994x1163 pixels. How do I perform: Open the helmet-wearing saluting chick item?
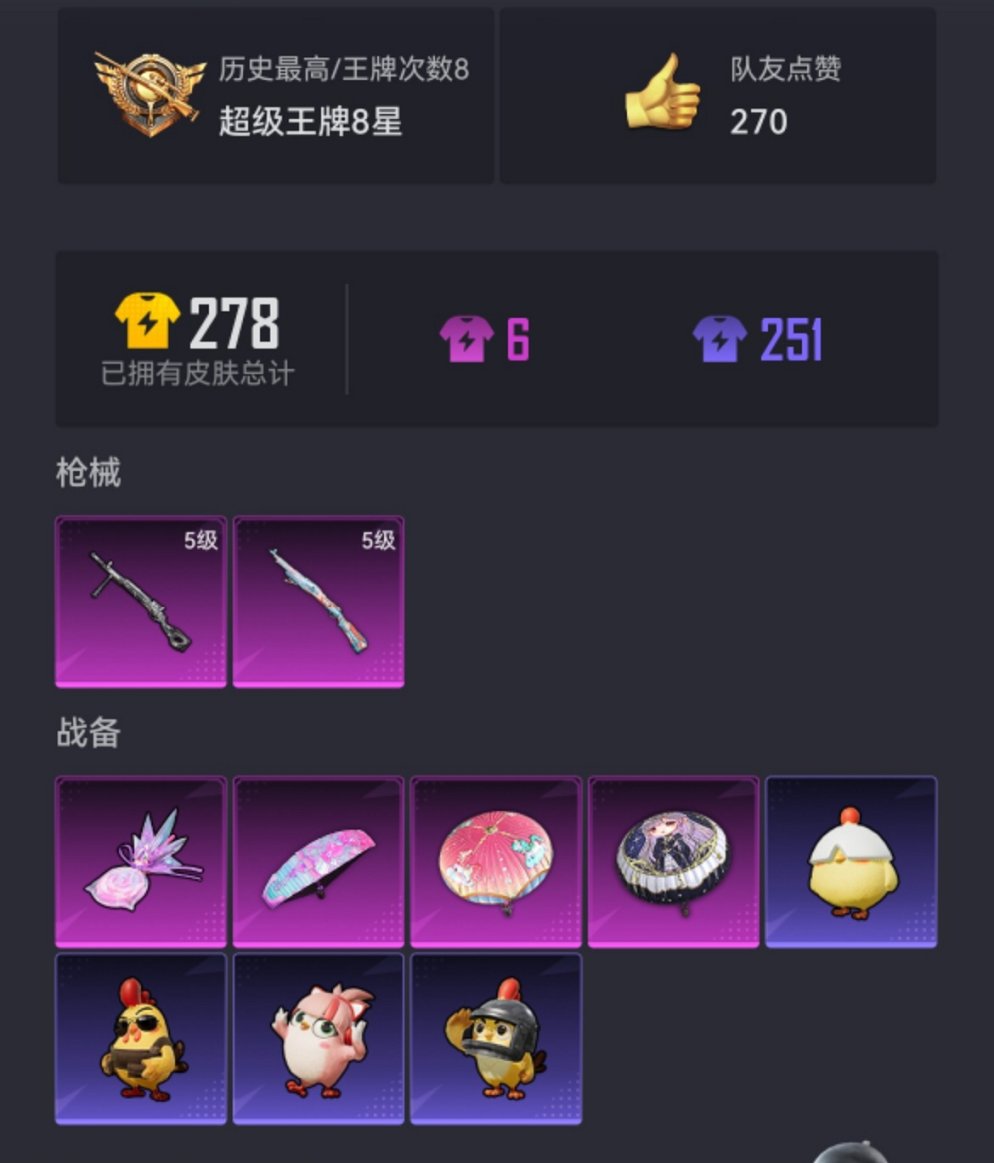496,1038
